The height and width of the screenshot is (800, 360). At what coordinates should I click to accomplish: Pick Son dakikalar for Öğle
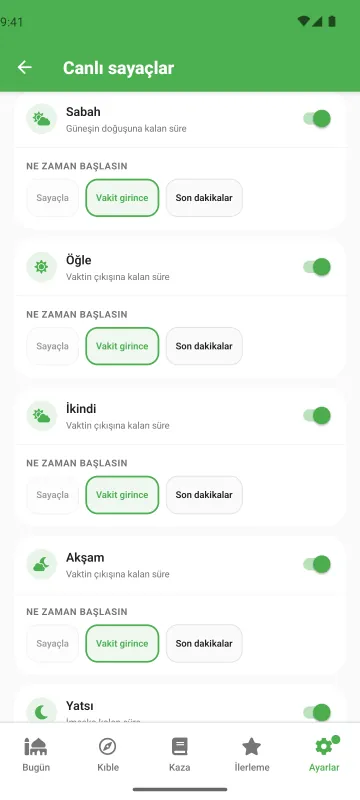[x=204, y=346]
